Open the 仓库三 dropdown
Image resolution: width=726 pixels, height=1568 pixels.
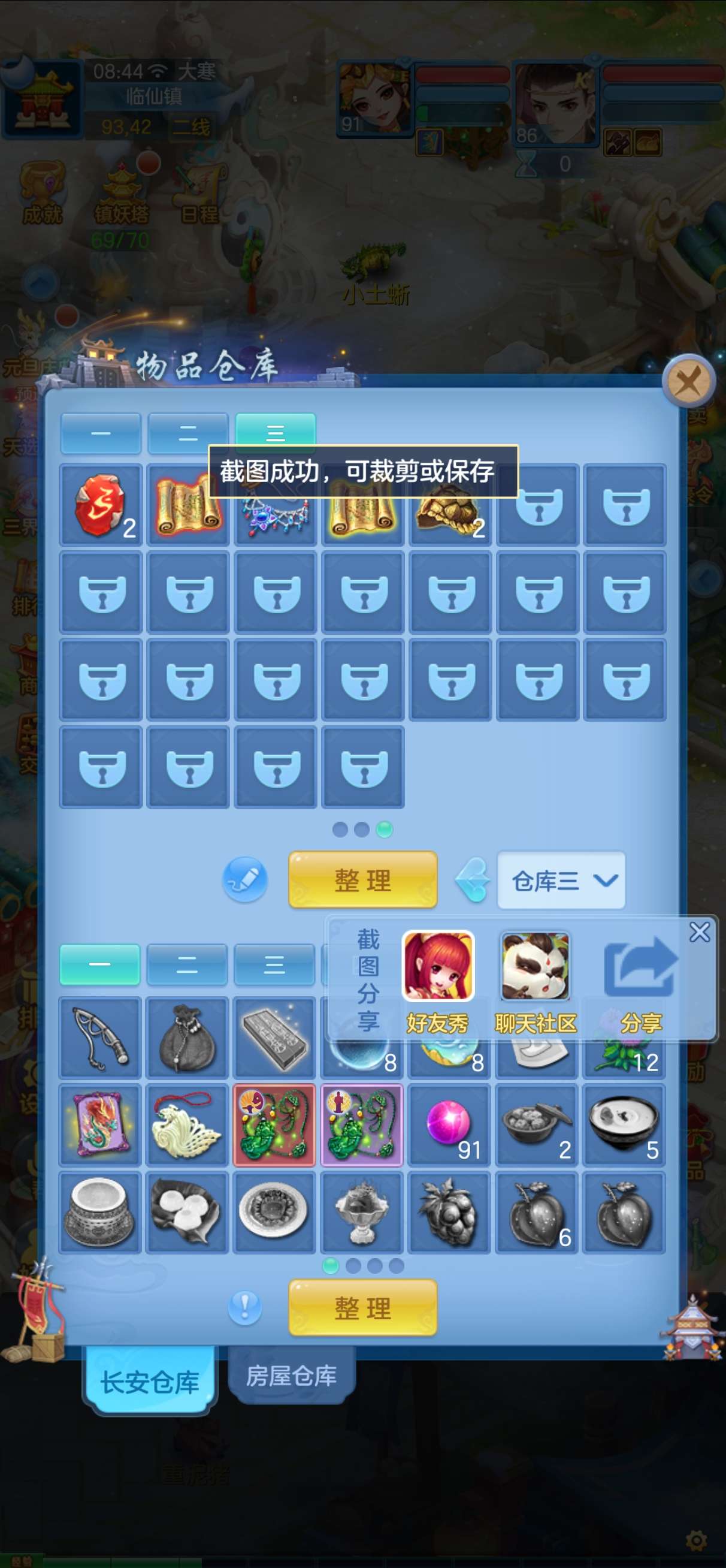click(x=561, y=880)
